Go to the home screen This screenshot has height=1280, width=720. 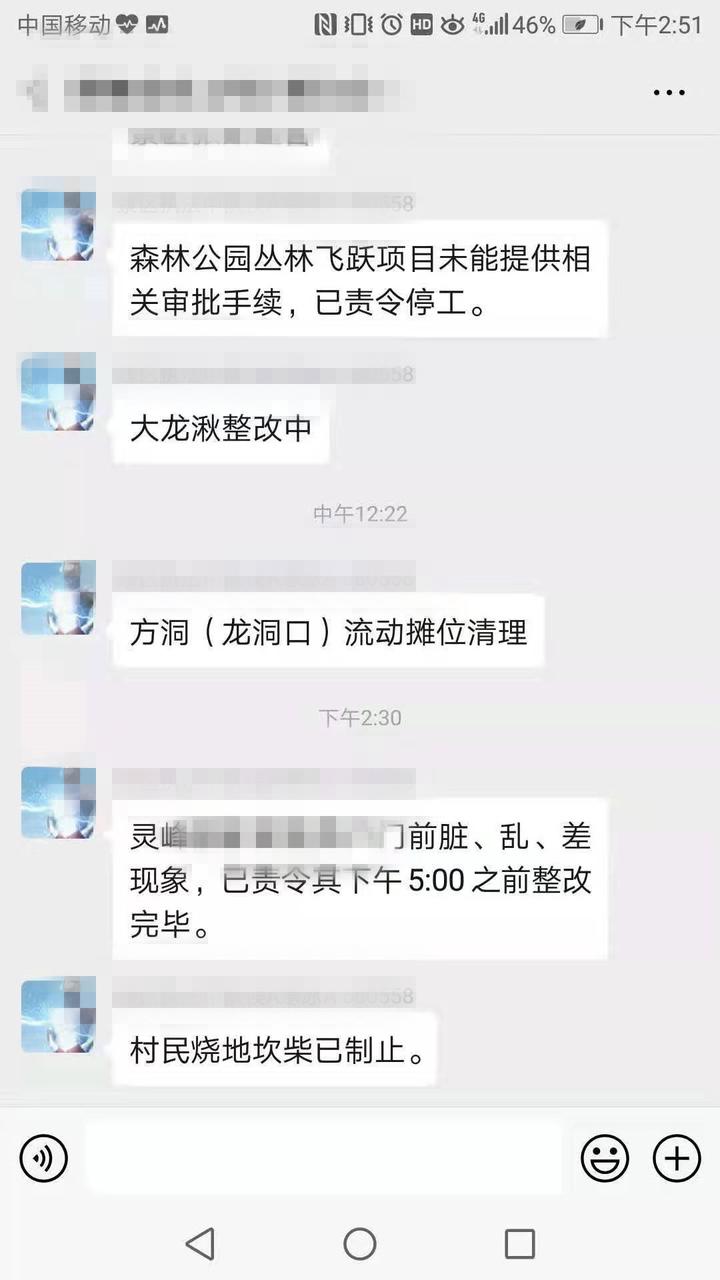[360, 1244]
